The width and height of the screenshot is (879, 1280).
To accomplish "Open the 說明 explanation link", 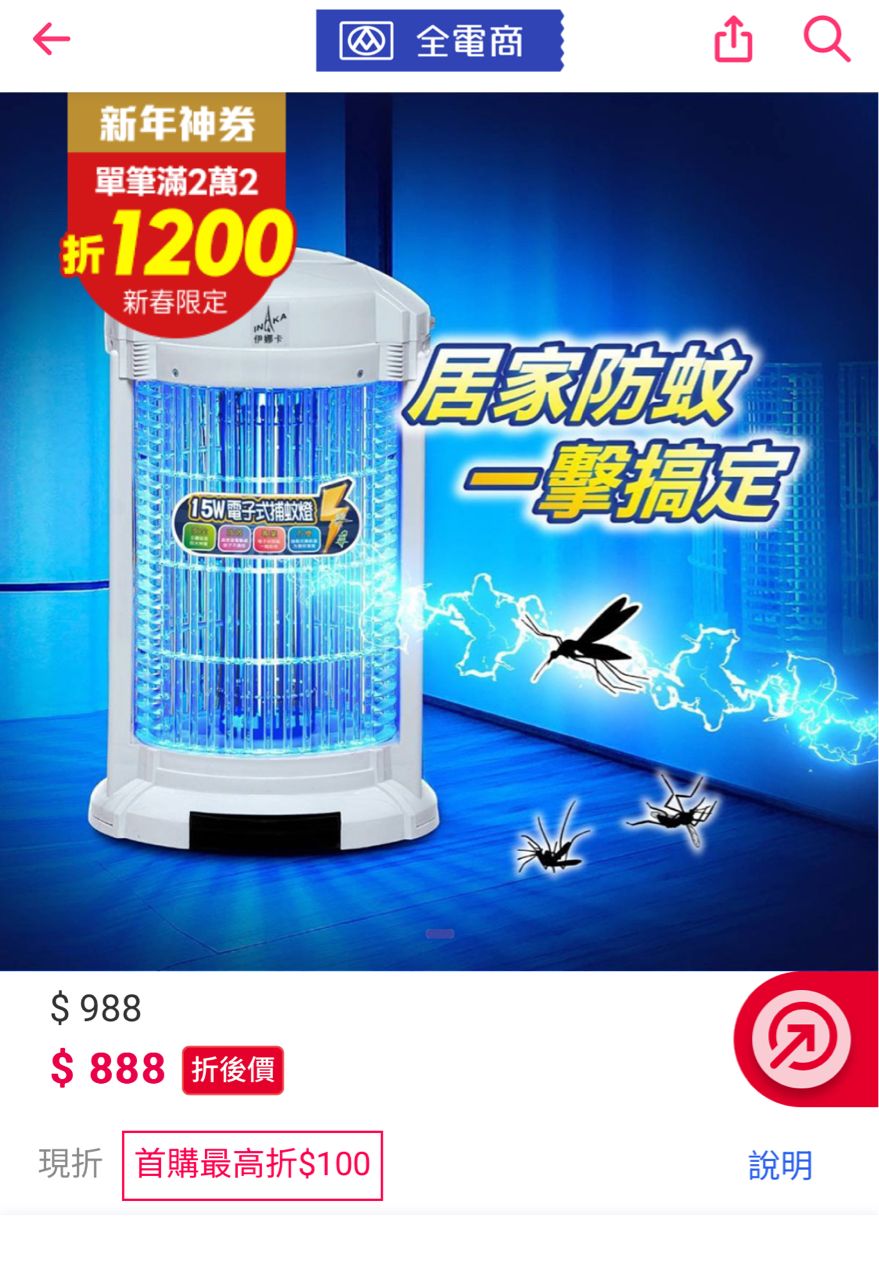I will click(x=780, y=1165).
